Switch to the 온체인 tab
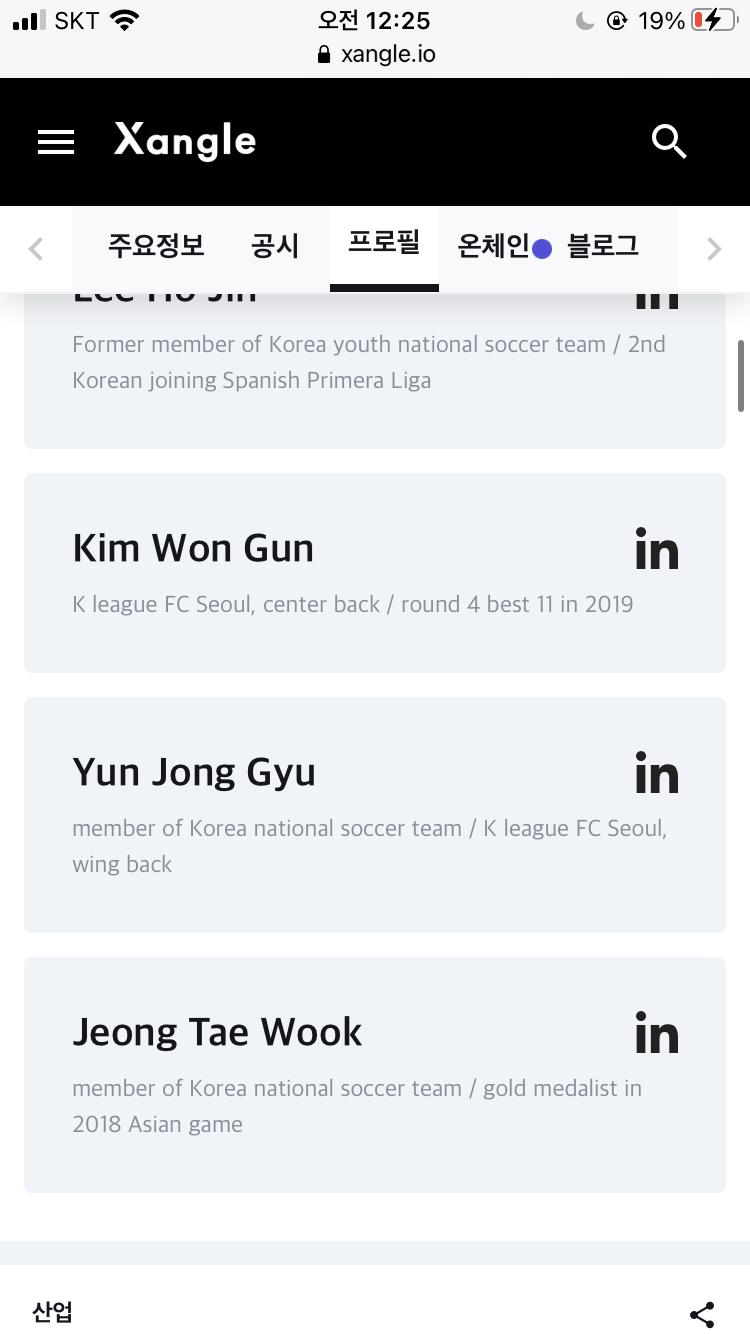Viewport: 750px width, 1334px height. [493, 246]
